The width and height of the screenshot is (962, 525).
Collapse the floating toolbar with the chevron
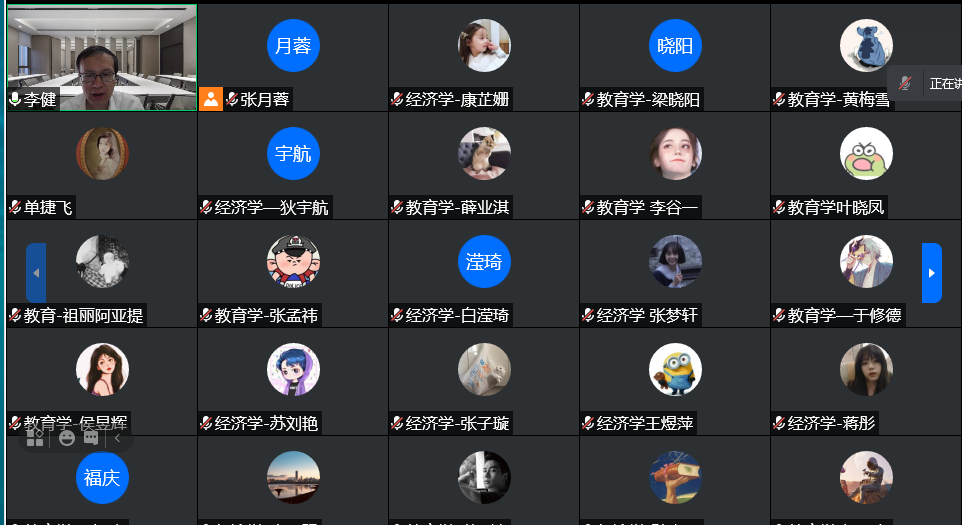pyautogui.click(x=117, y=437)
